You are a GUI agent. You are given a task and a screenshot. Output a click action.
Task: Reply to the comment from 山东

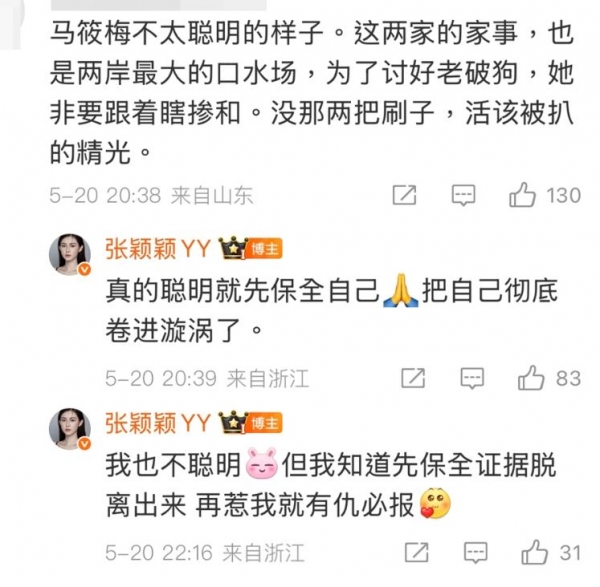pyautogui.click(x=462, y=196)
